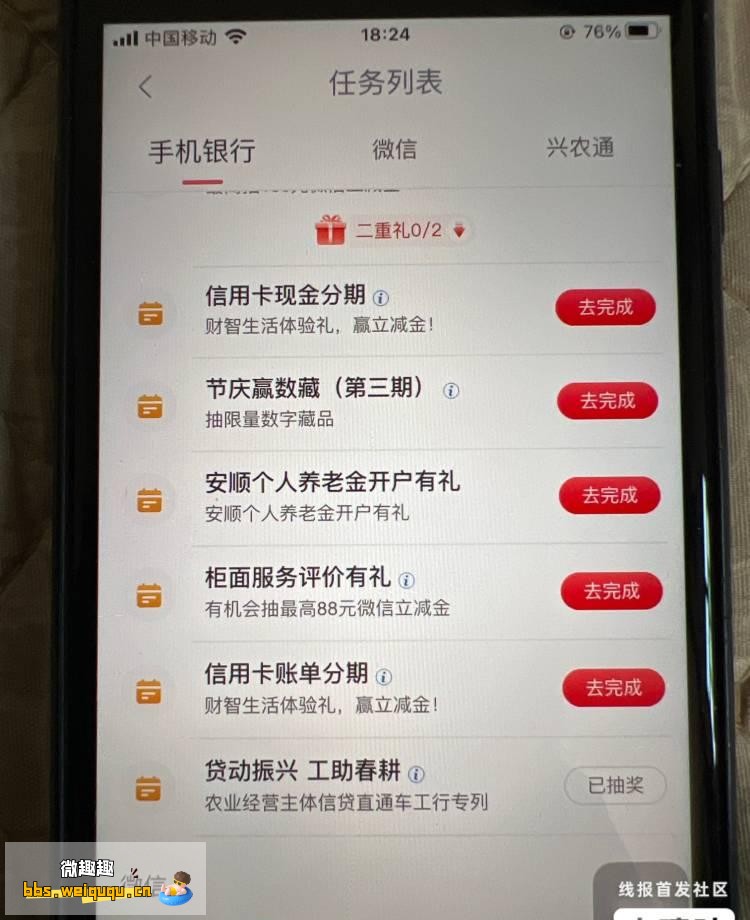The image size is (750, 920).
Task: Tap 已抽奖 for 贷动振兴 工助春耕
Action: pos(616,786)
